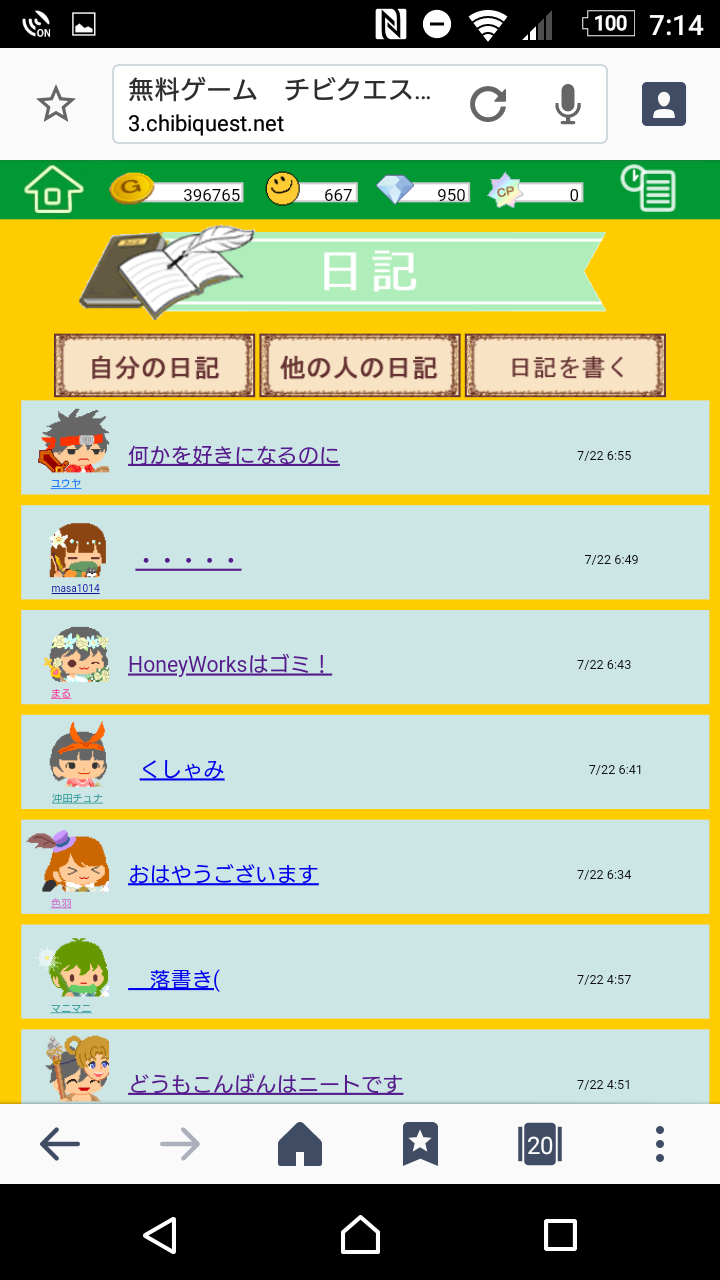Start voice search with the microphone

tap(568, 104)
